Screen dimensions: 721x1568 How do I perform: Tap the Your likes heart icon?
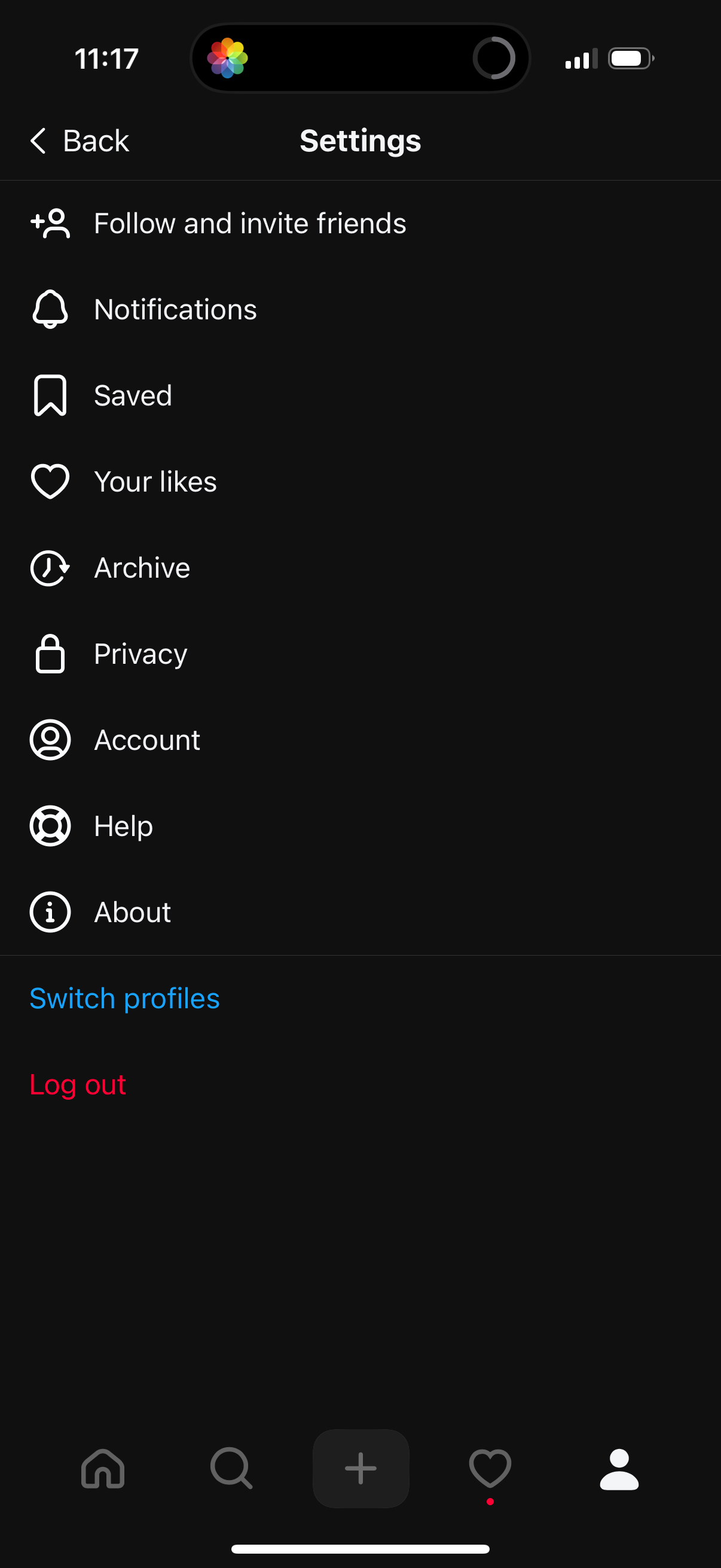tap(50, 481)
